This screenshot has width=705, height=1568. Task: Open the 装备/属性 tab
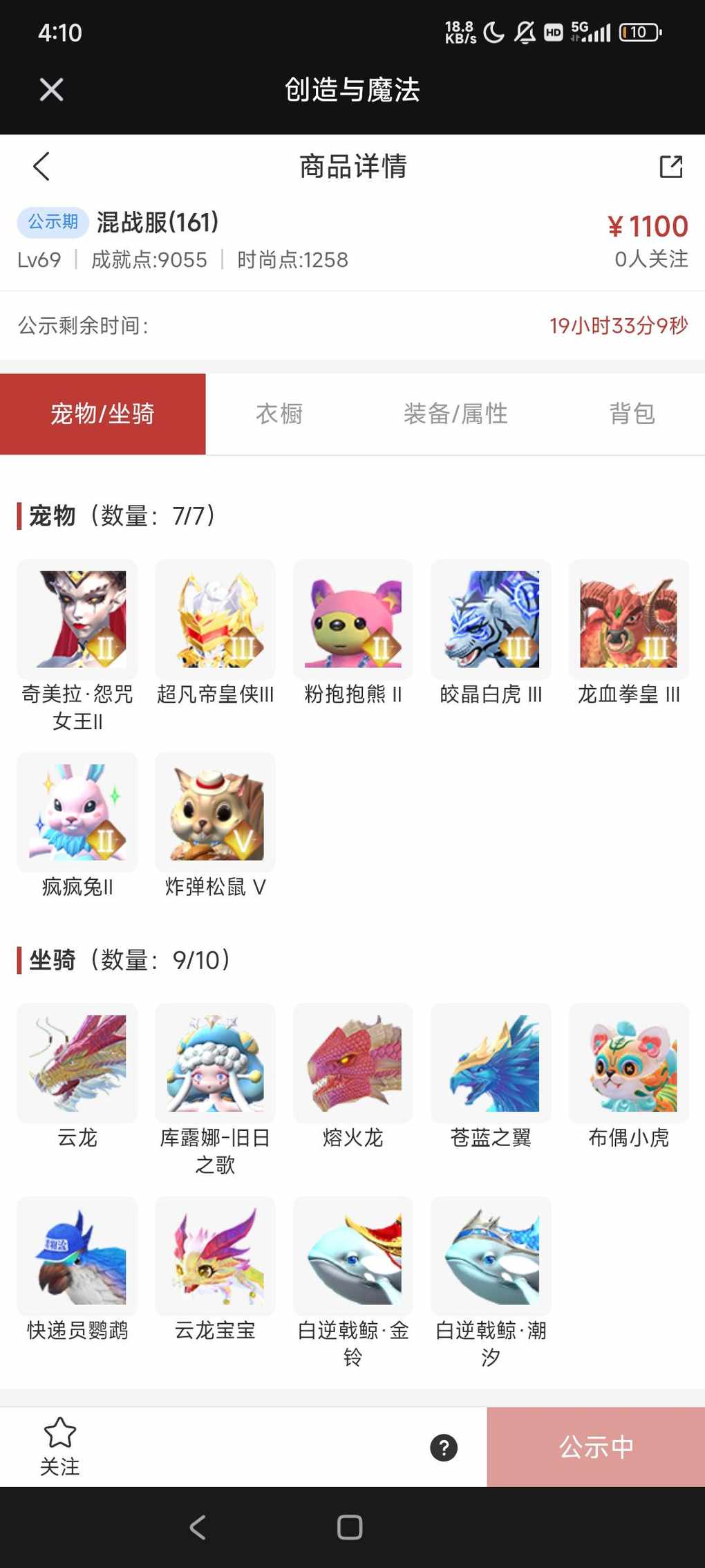pyautogui.click(x=455, y=414)
